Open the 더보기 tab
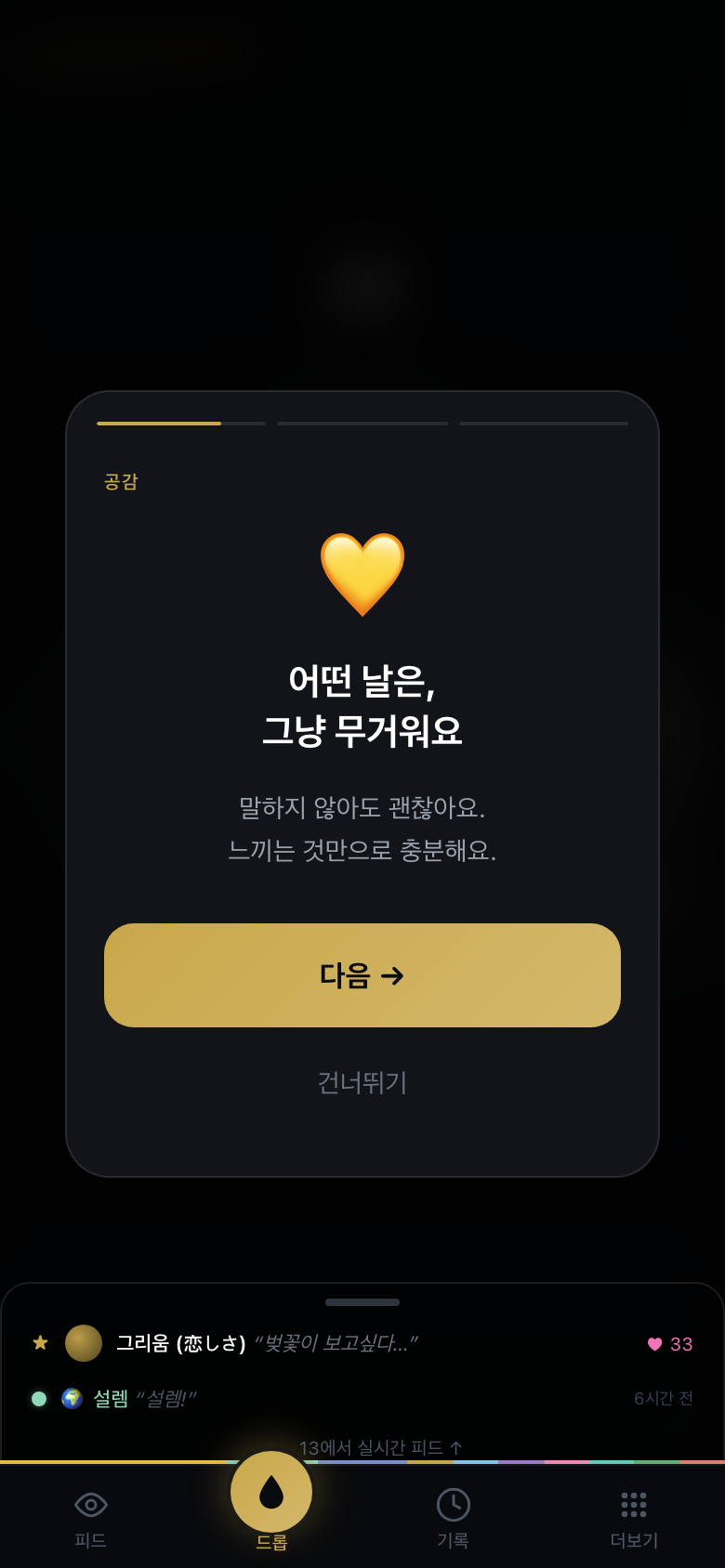The height and width of the screenshot is (1568, 725). tap(634, 1516)
